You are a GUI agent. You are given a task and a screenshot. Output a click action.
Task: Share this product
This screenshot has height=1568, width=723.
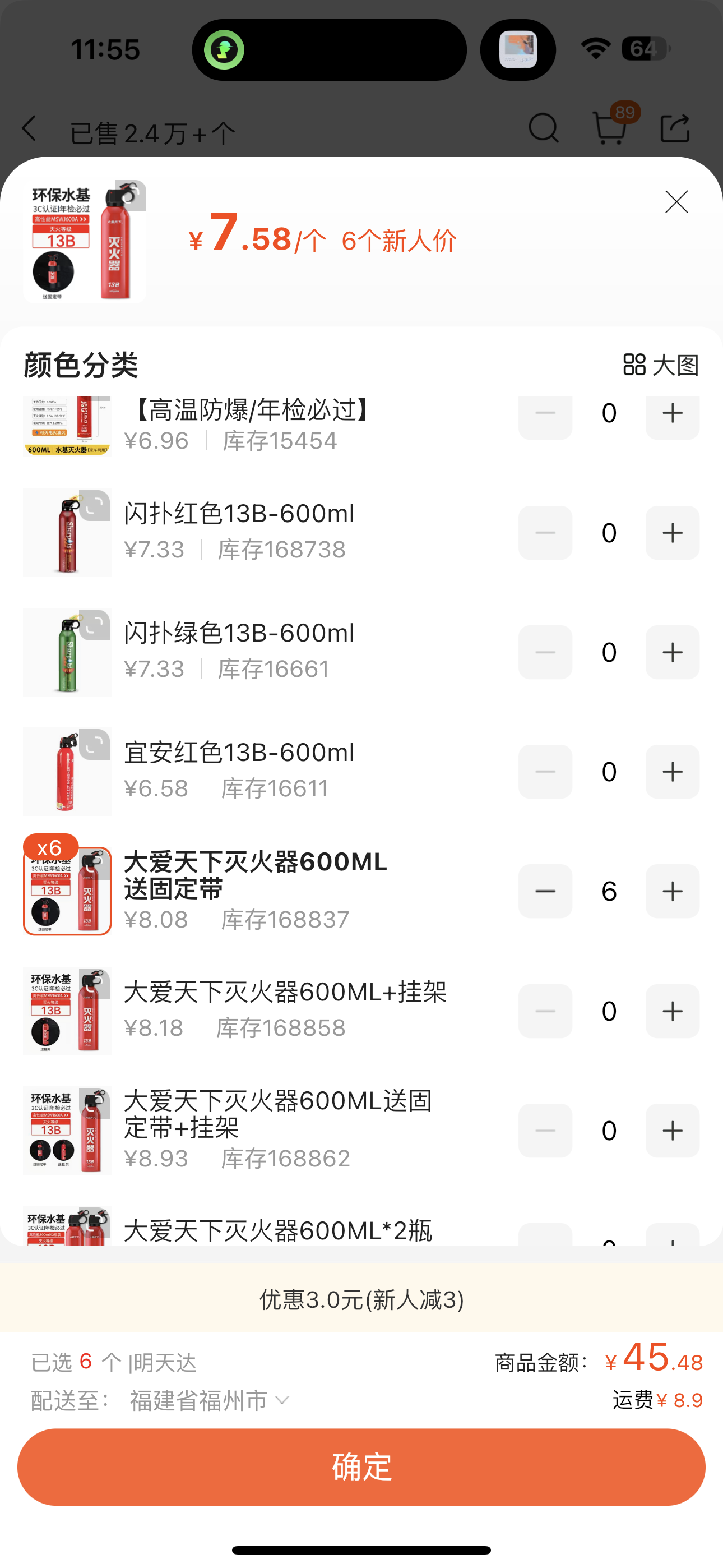(x=675, y=128)
